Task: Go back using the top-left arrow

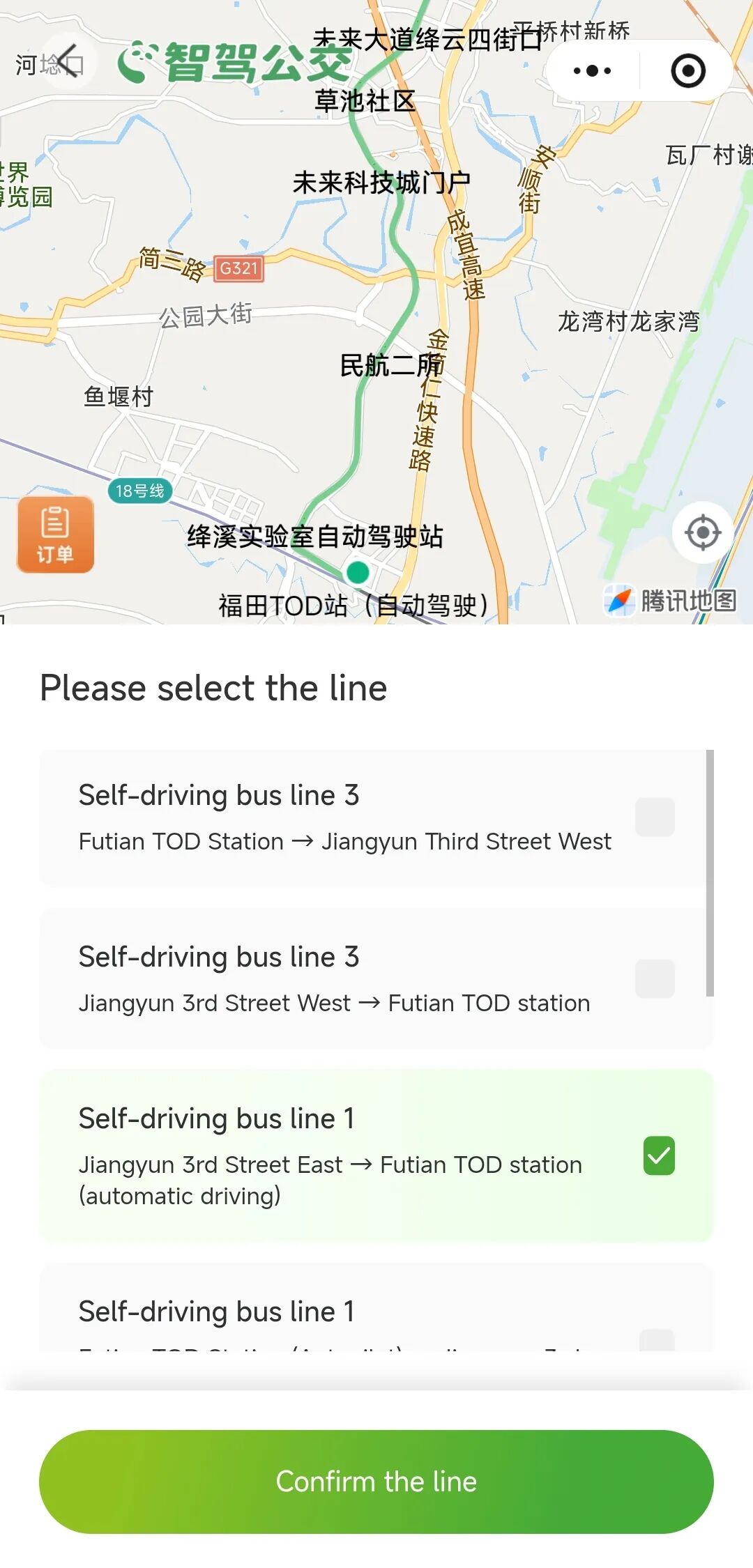Action: 67,61
